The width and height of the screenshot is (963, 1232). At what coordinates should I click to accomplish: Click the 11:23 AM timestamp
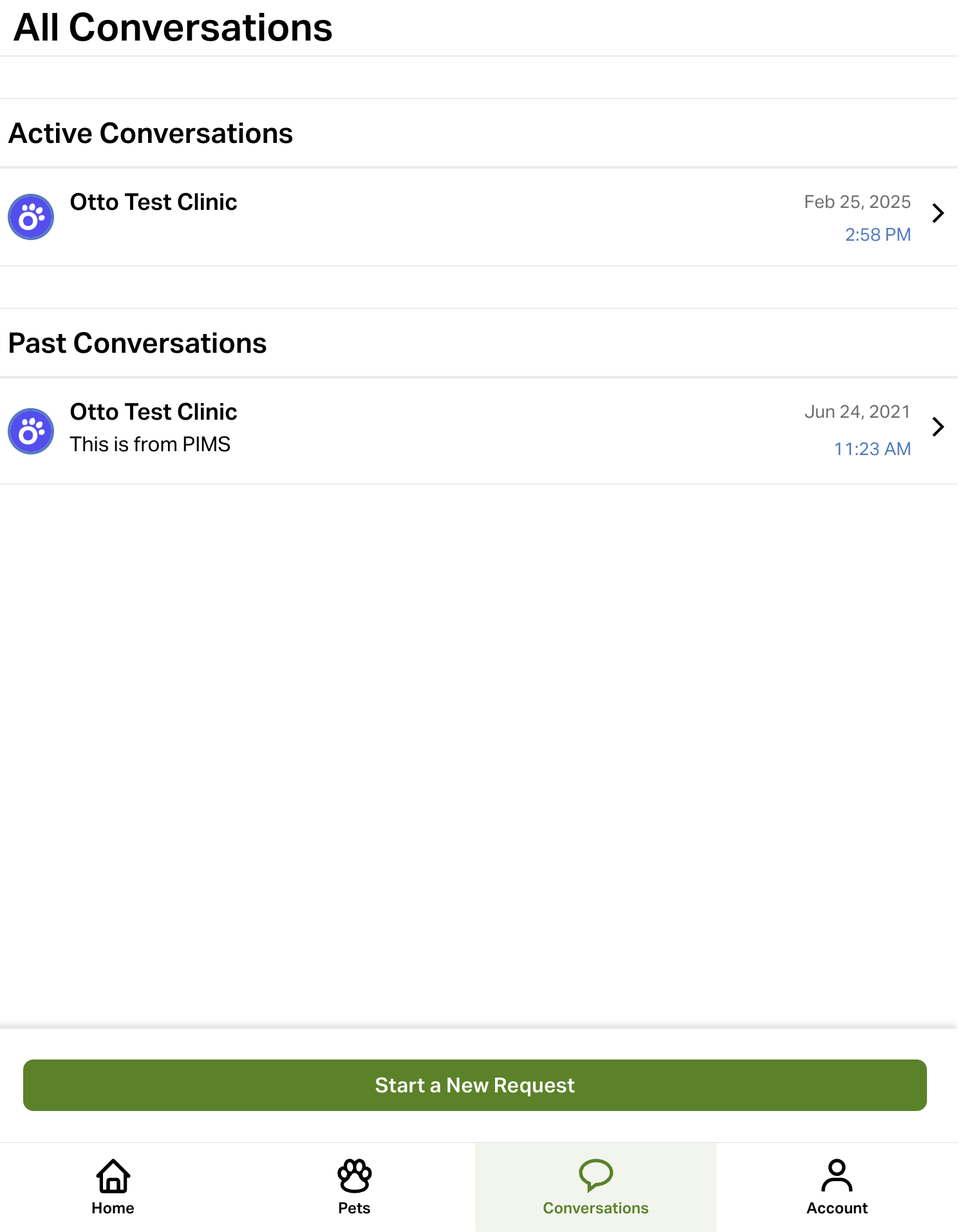coord(872,449)
